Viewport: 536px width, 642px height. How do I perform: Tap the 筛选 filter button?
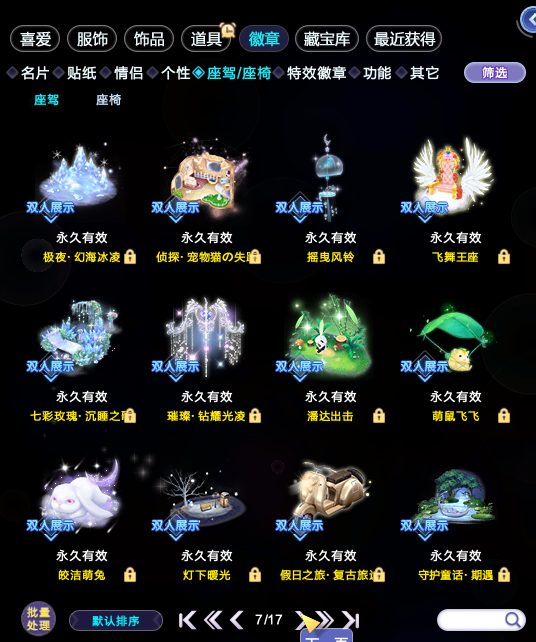point(495,73)
